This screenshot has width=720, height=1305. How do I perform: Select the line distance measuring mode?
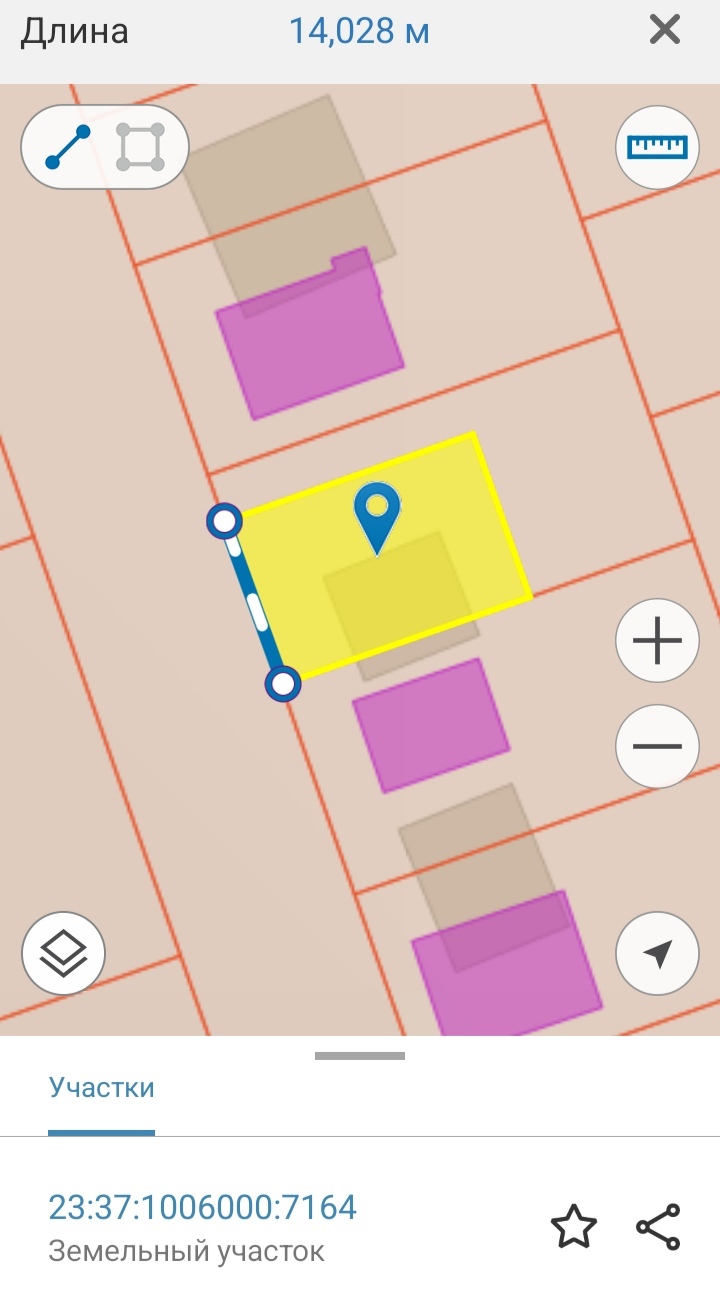point(68,148)
